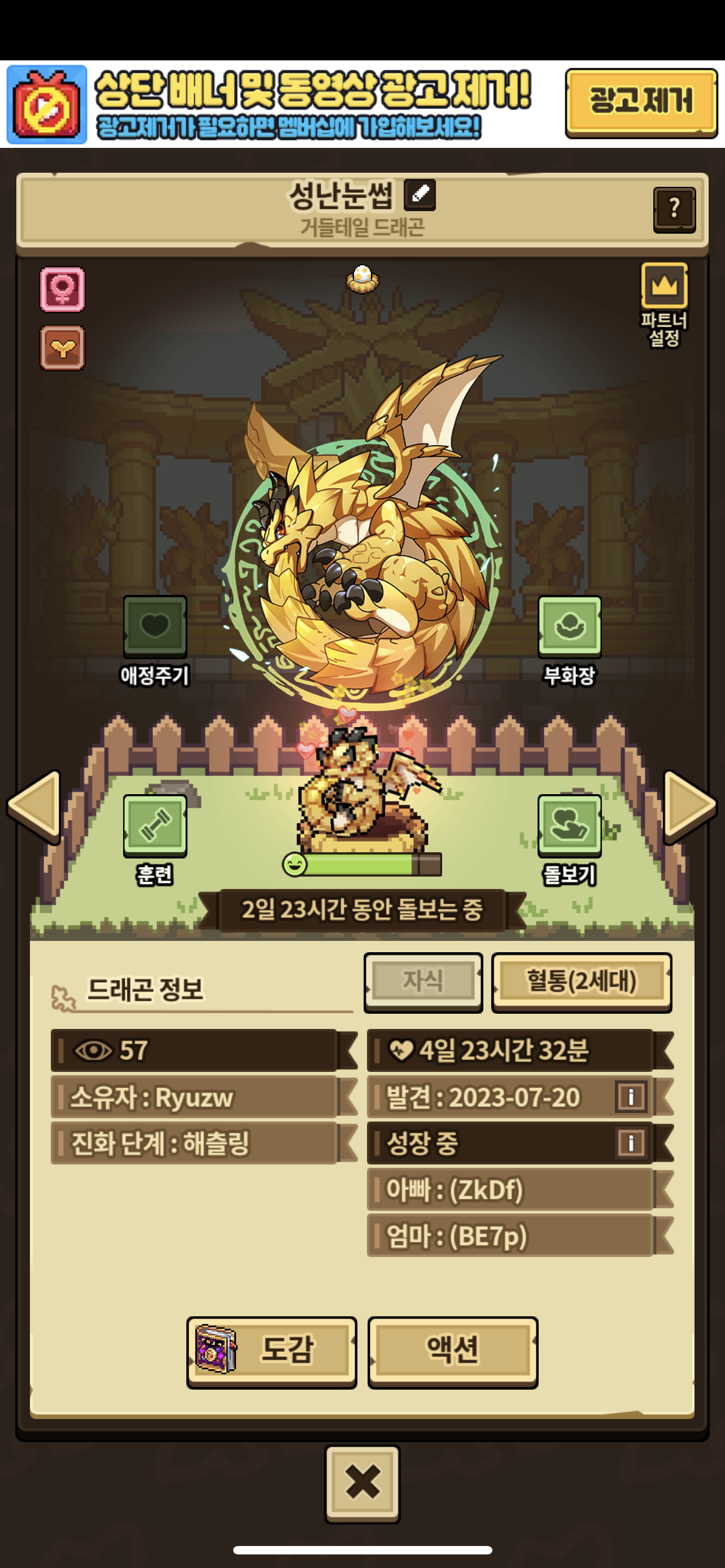Open 혈통(2세대) lineage button
The width and height of the screenshot is (725, 1568).
(x=582, y=980)
